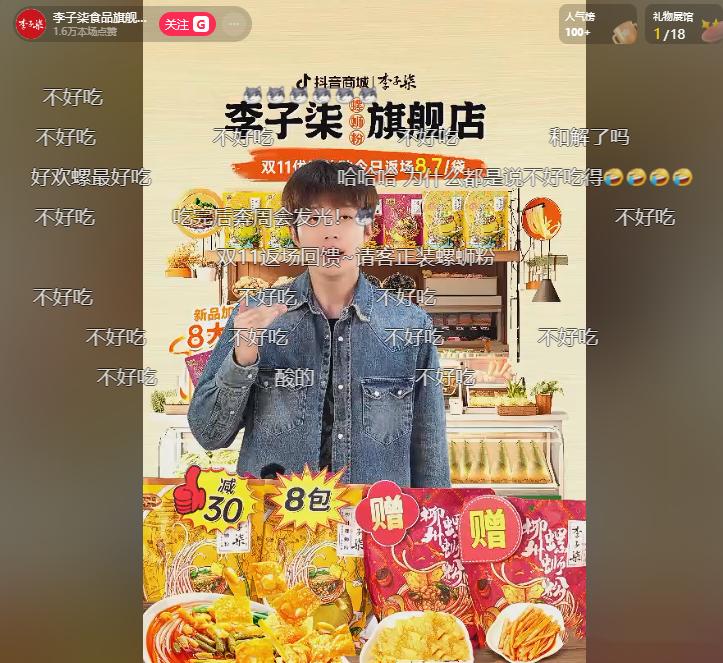Screen dimensions: 723x663
Task: Open the more options ellipsis
Action: pyautogui.click(x=233, y=24)
